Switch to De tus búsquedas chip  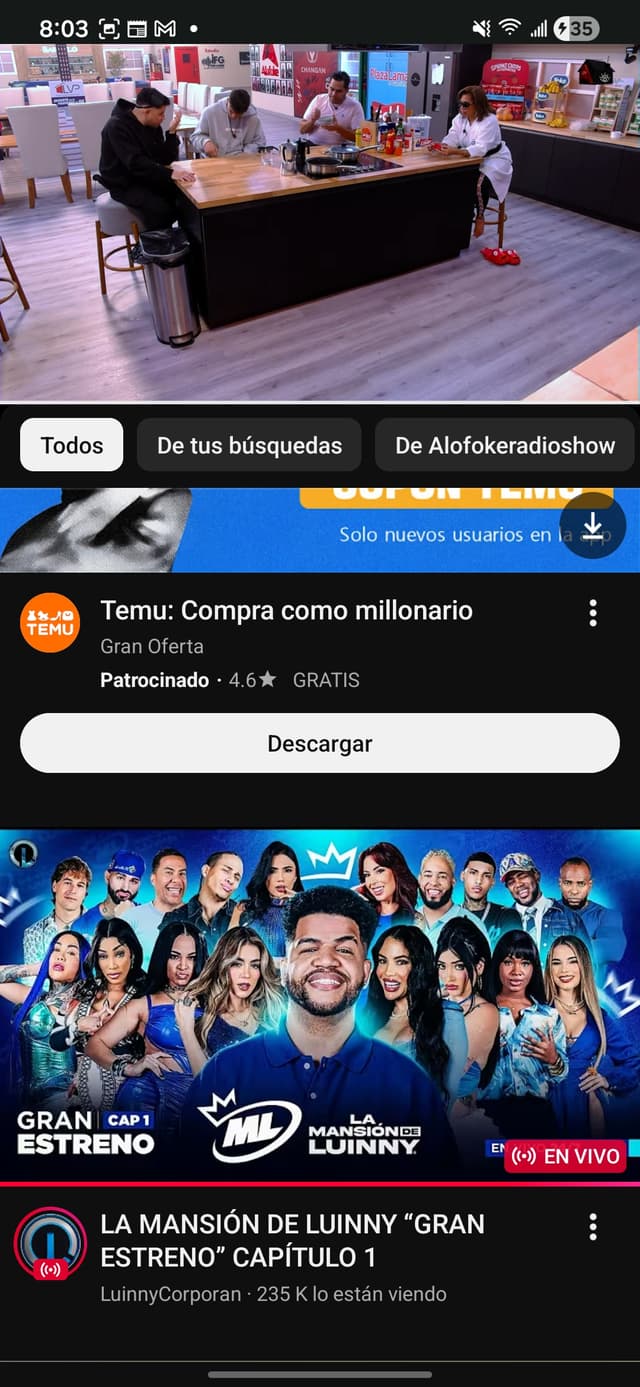[x=249, y=445]
